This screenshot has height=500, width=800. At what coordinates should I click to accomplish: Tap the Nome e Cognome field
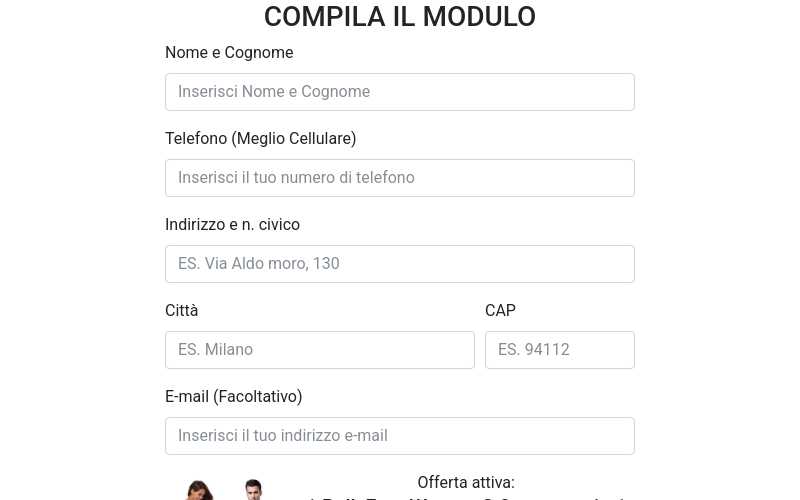pos(399,92)
